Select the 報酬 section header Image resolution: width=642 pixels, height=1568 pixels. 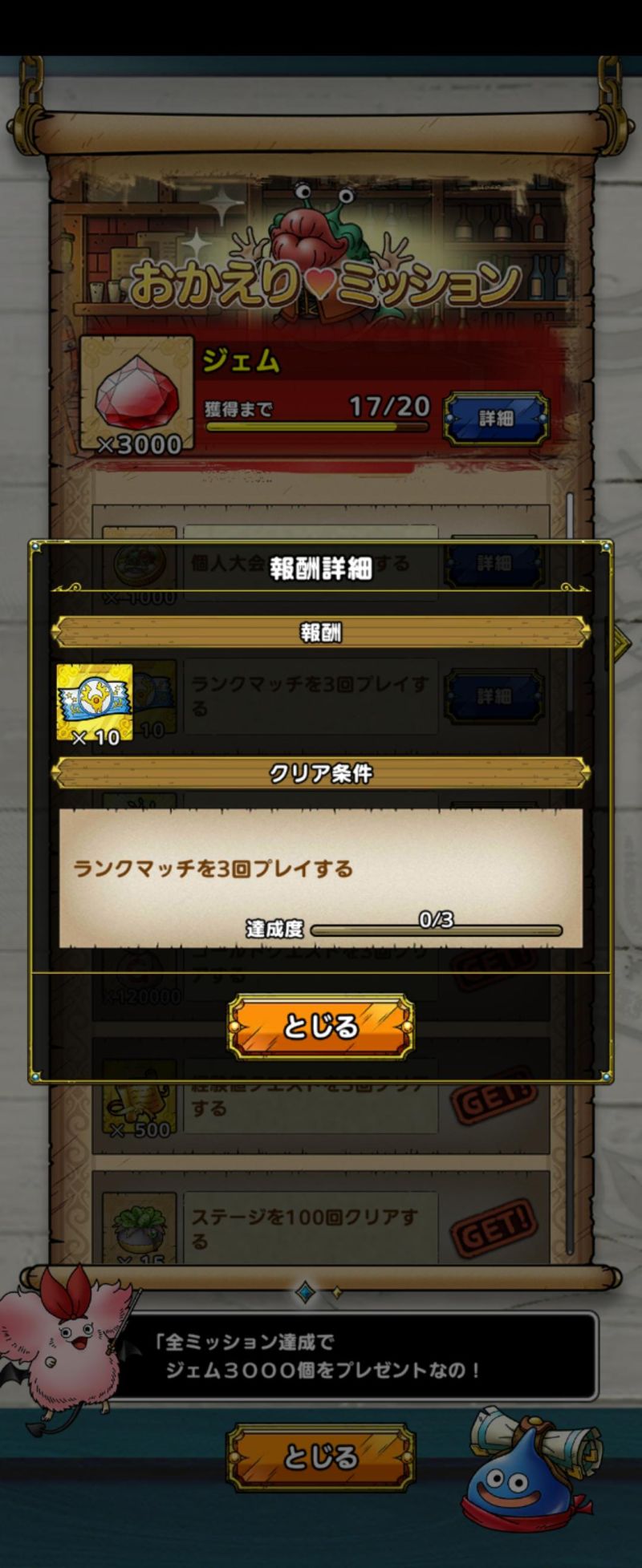click(x=321, y=633)
